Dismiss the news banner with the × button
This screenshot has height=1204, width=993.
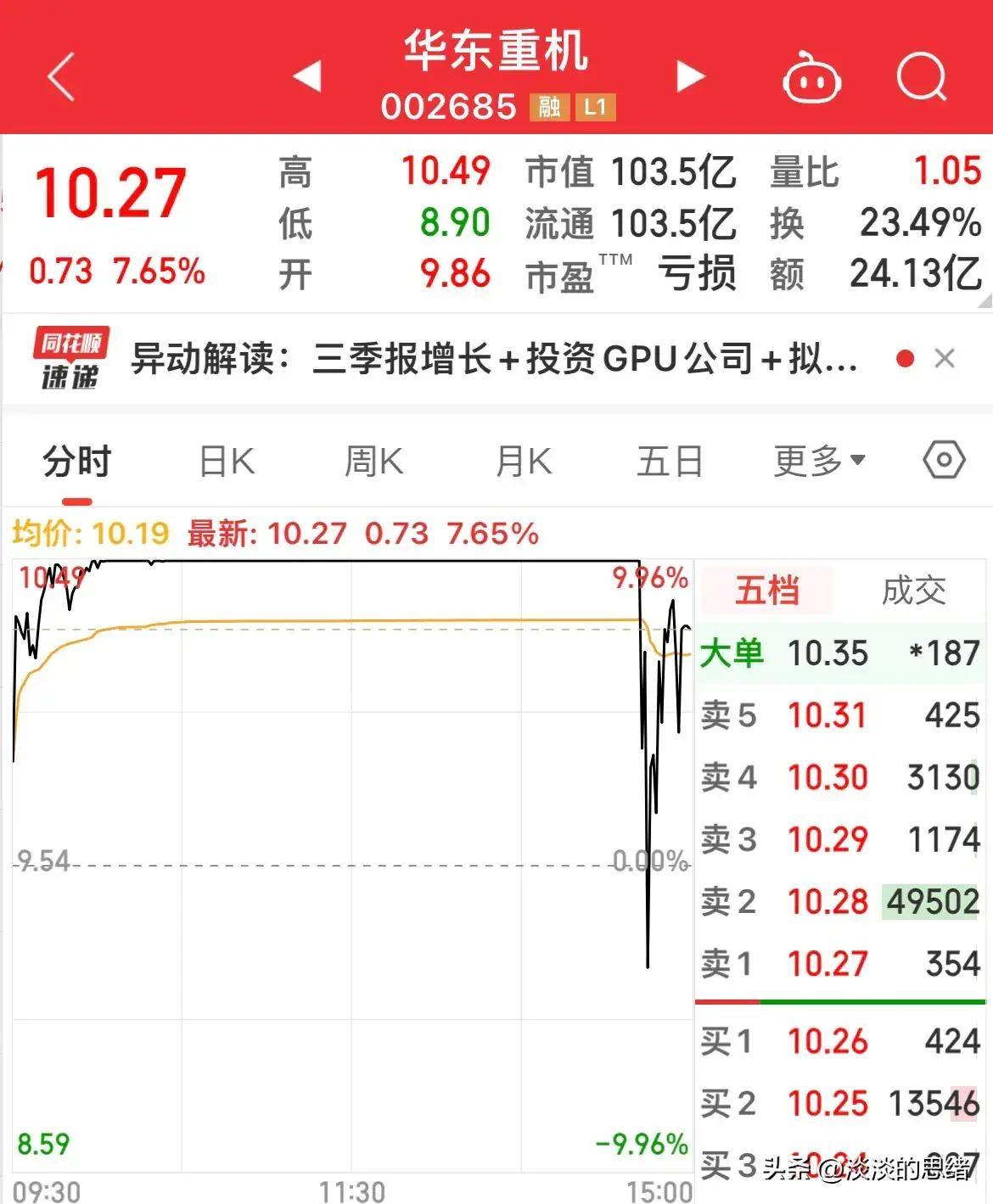(x=945, y=357)
